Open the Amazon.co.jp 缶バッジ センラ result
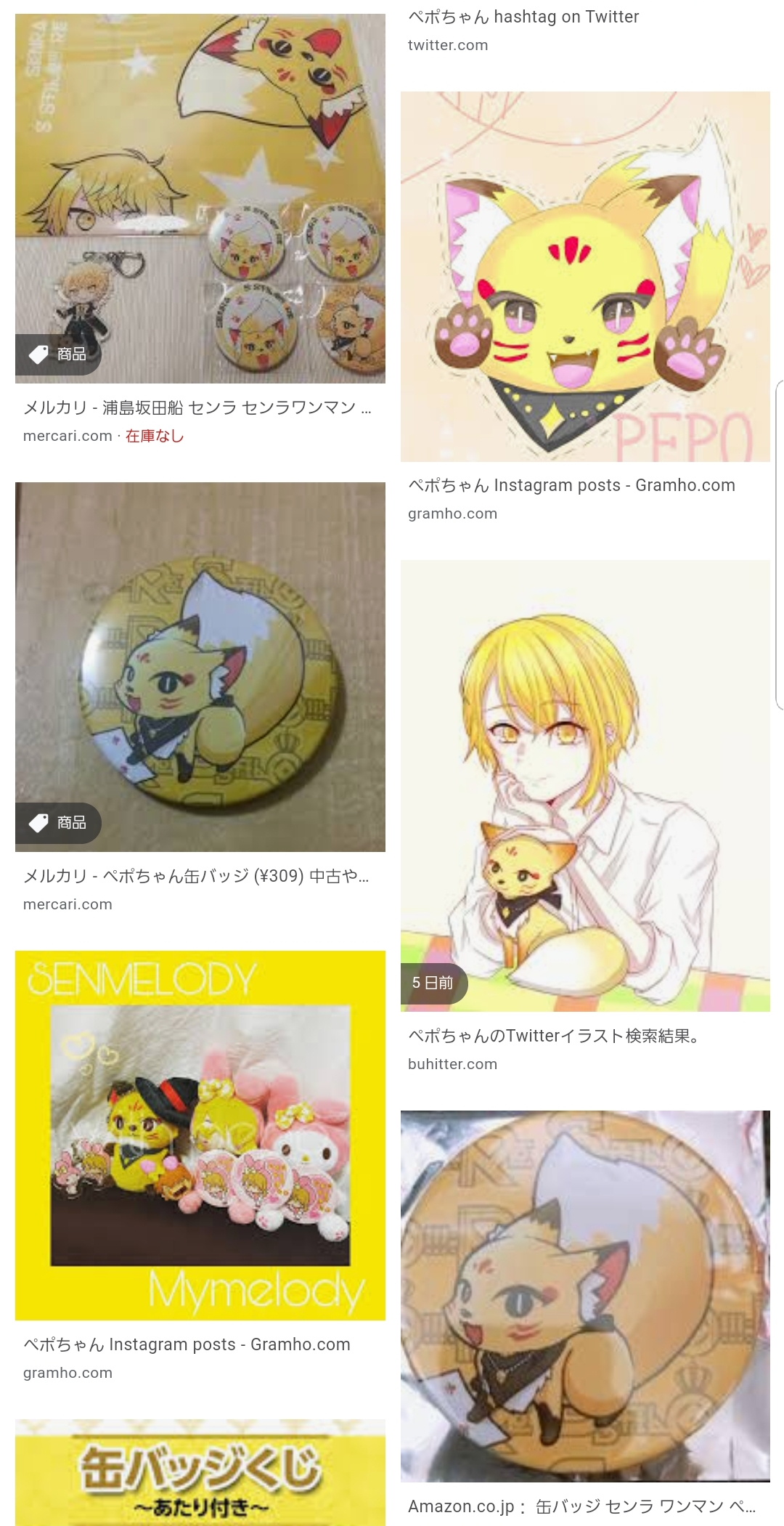Screen dimensions: 784x1526 [585, 1296]
